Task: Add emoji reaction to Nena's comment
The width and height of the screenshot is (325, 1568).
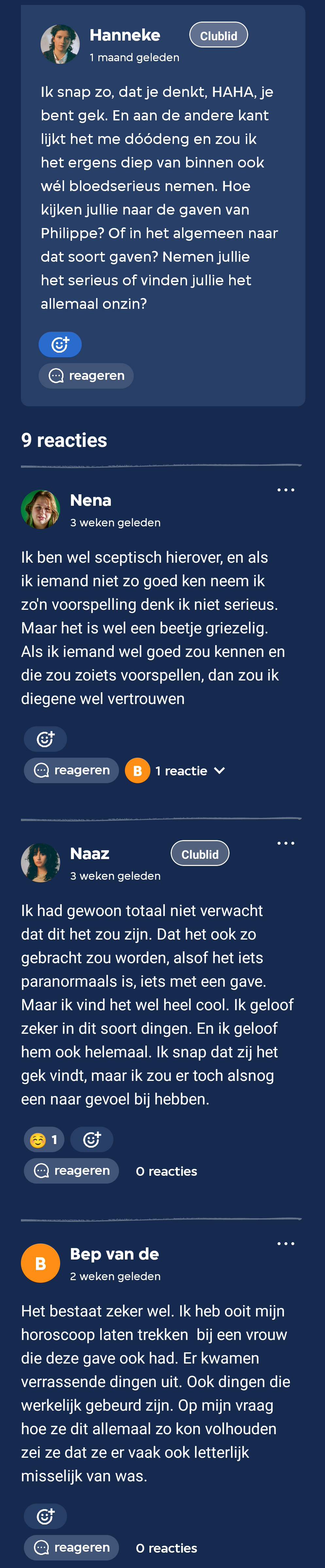Action: click(45, 739)
